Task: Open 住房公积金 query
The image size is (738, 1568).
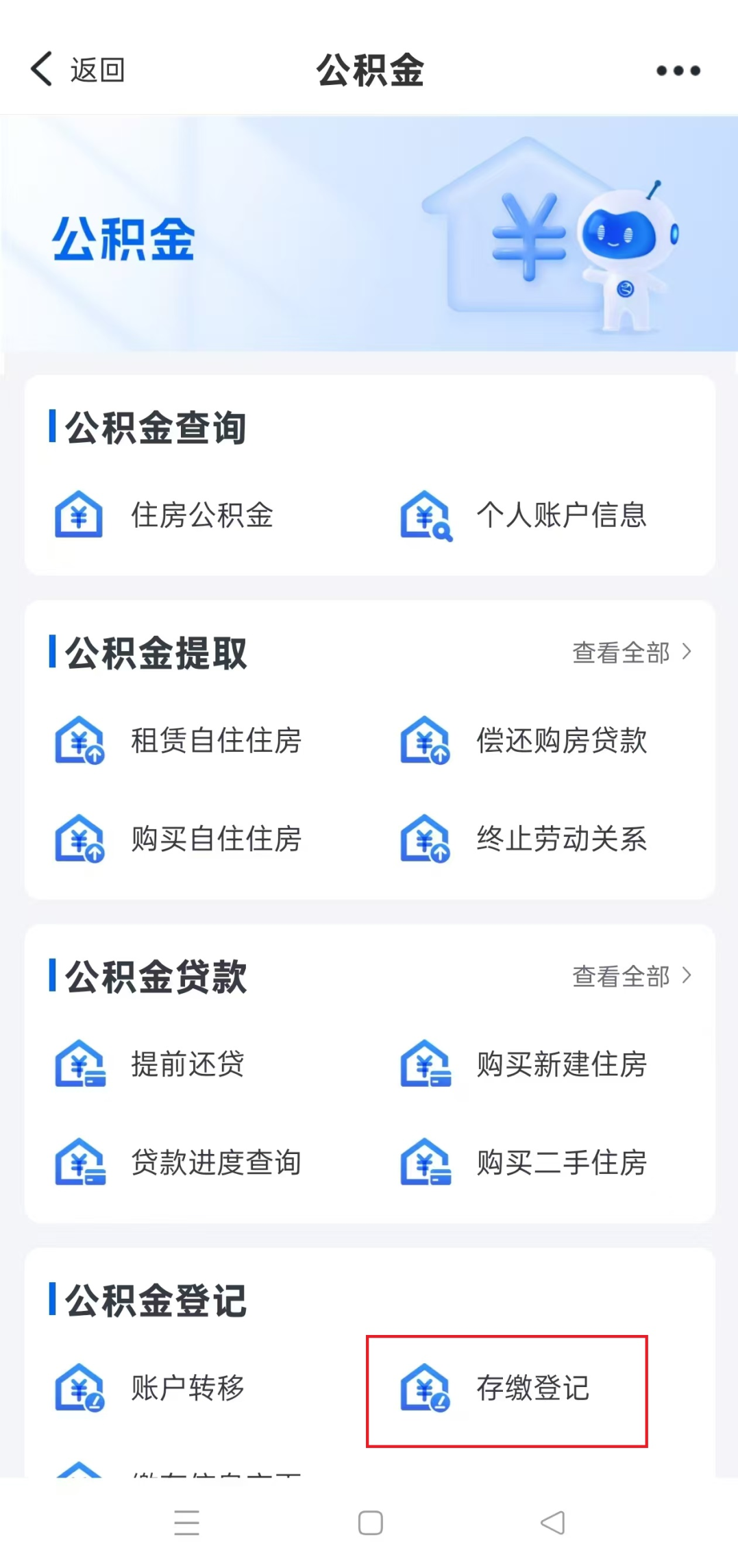Action: click(165, 515)
